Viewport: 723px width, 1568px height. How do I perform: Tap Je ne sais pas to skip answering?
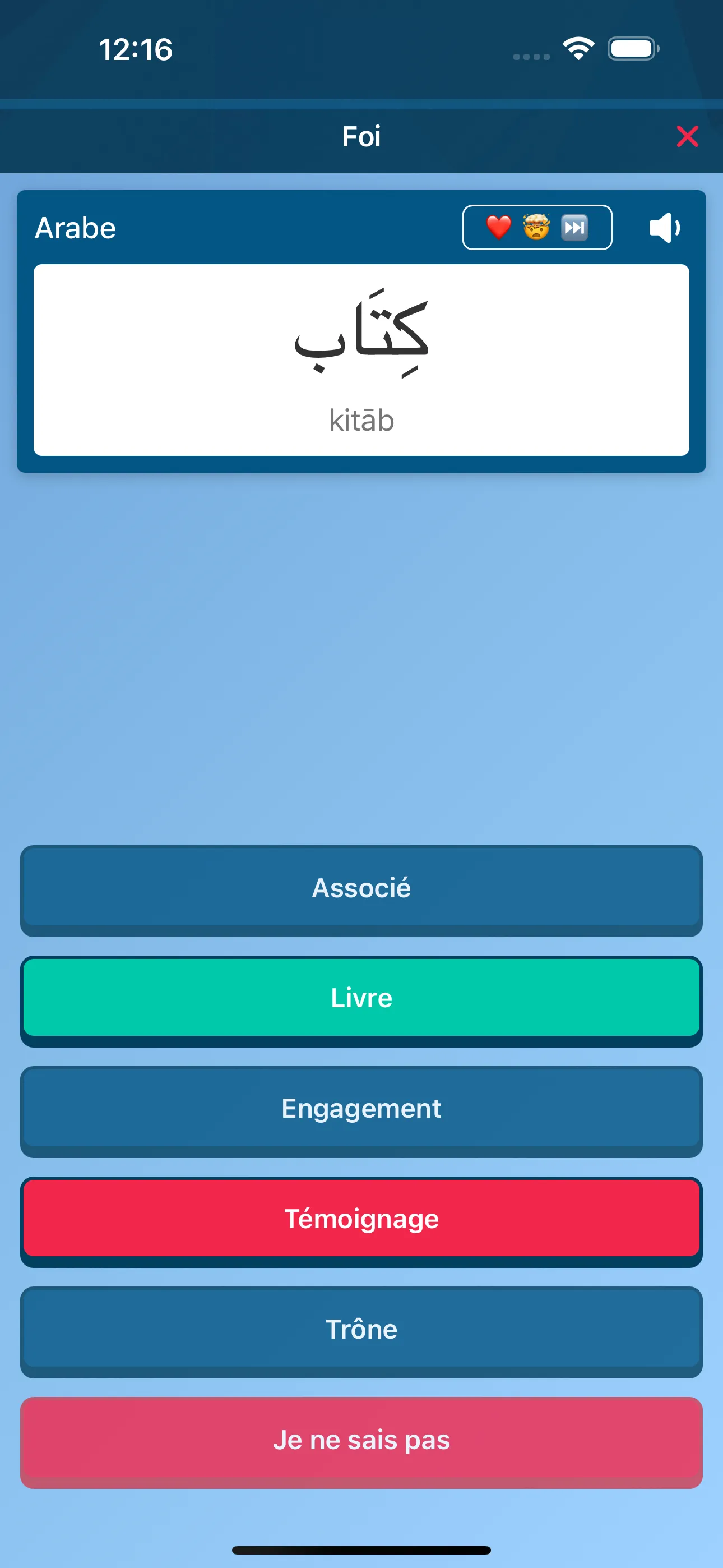[x=361, y=1440]
